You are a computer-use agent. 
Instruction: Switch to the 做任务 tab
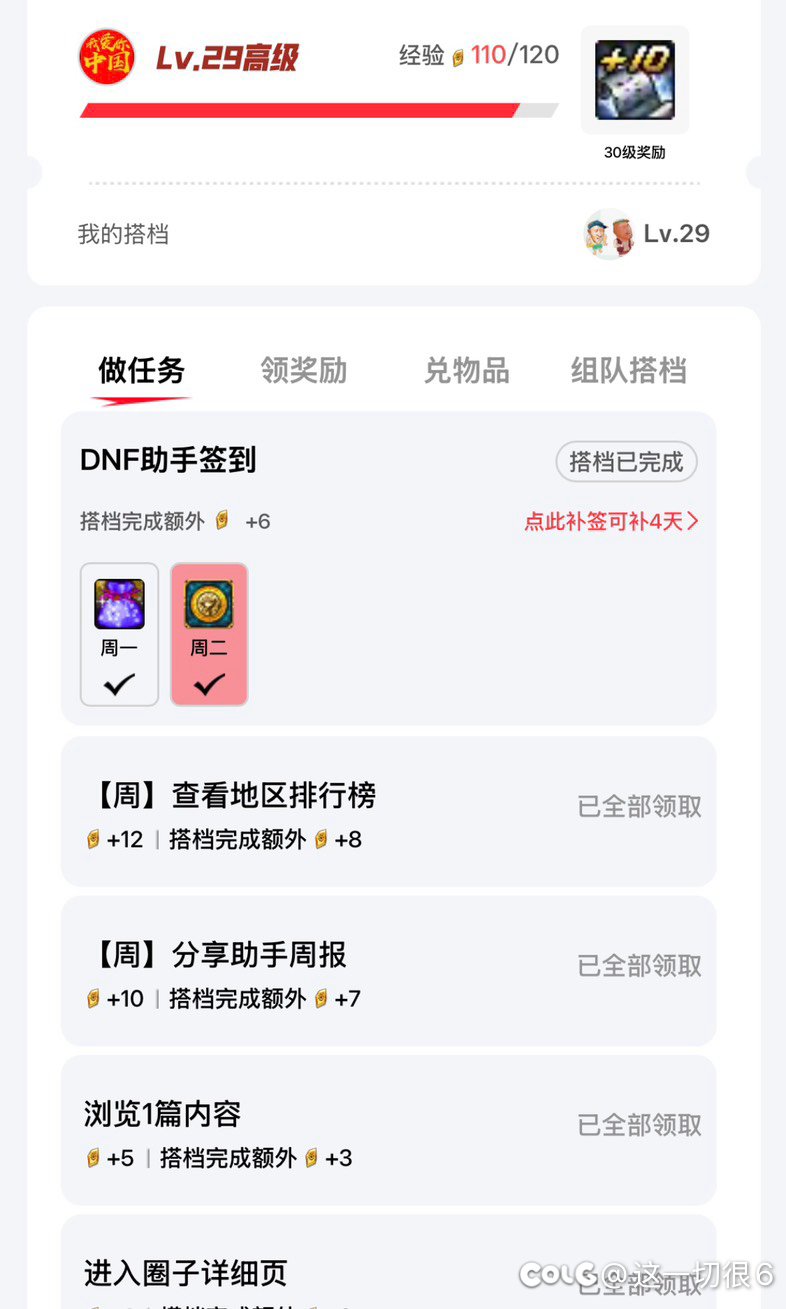click(142, 371)
